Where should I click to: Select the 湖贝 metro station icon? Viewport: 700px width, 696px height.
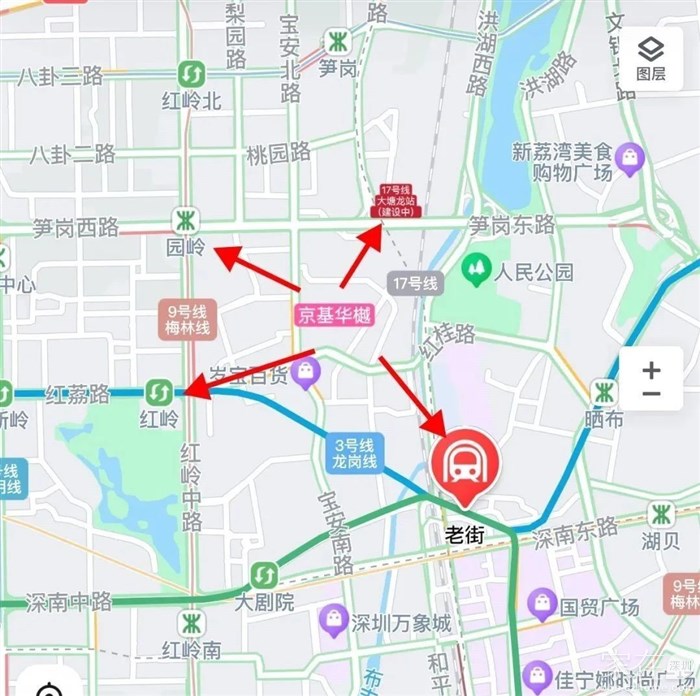point(660,515)
